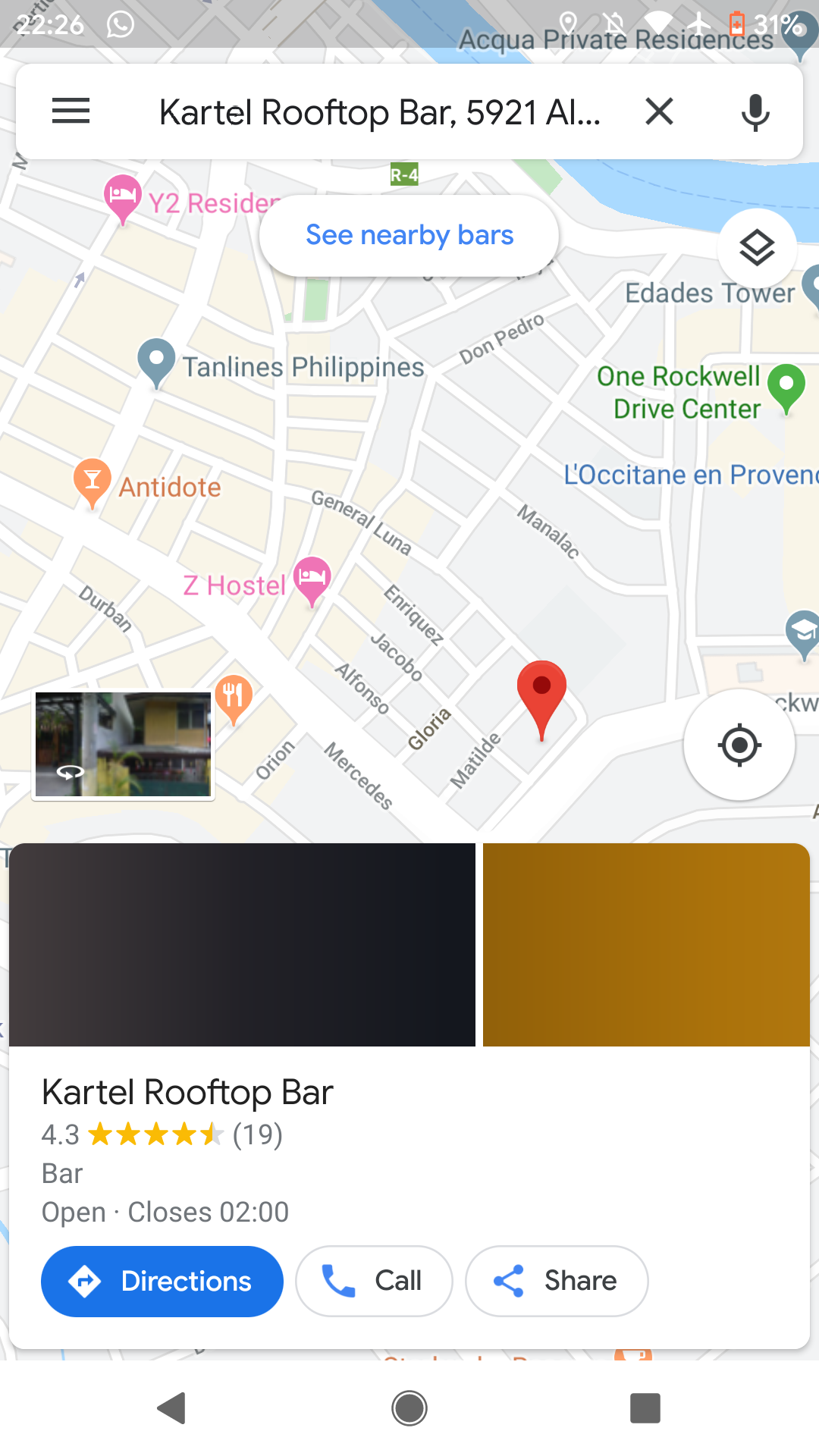Clear the Kartel Rooftop Bar search
This screenshot has width=819, height=1456.
tap(659, 111)
